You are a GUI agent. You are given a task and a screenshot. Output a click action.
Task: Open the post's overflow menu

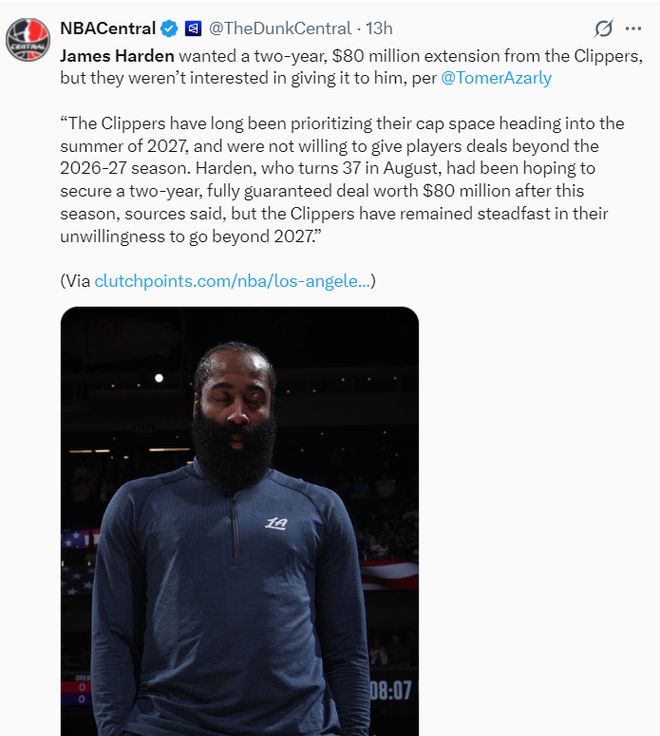click(x=633, y=28)
